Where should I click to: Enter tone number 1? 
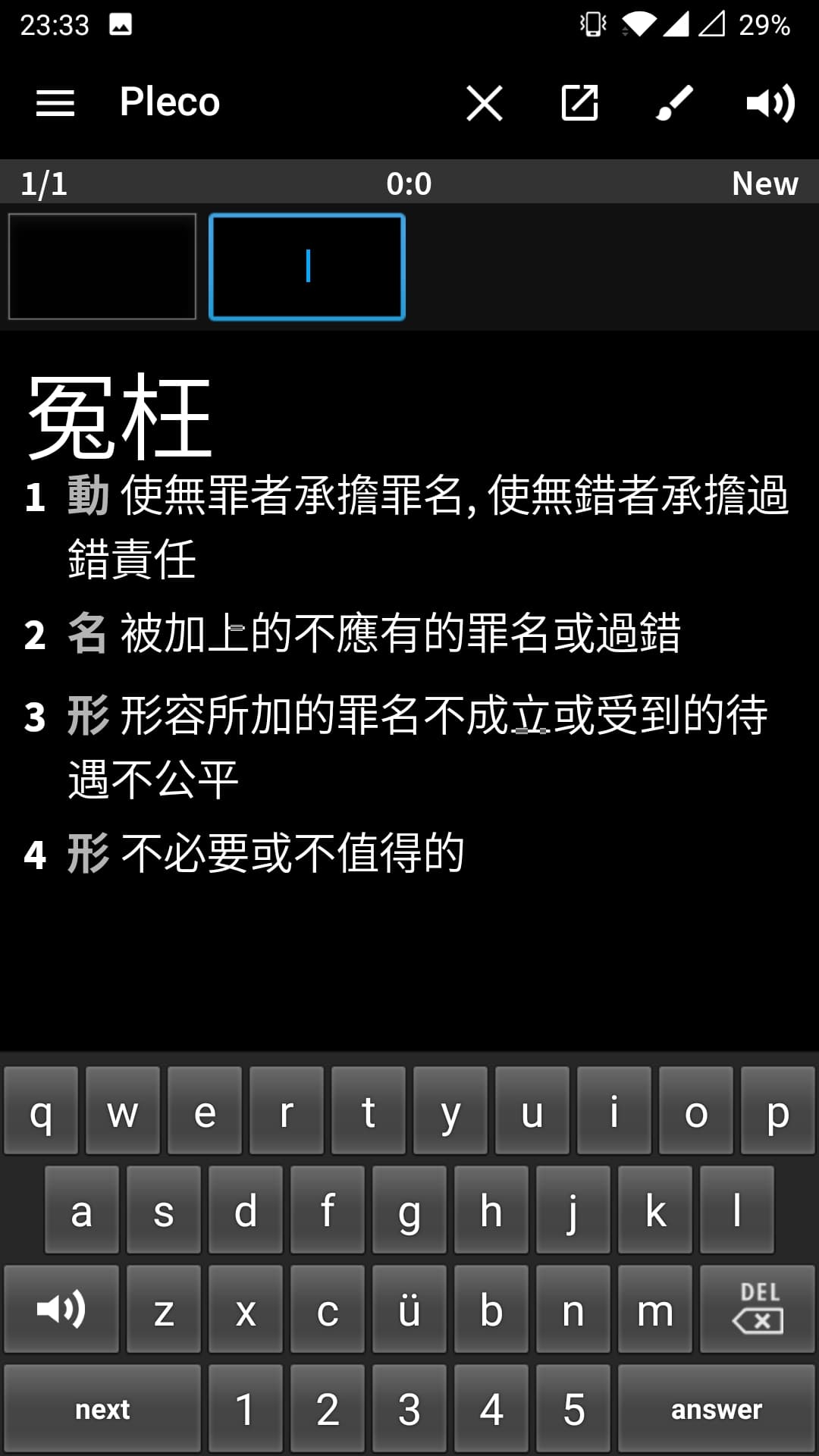[246, 1409]
